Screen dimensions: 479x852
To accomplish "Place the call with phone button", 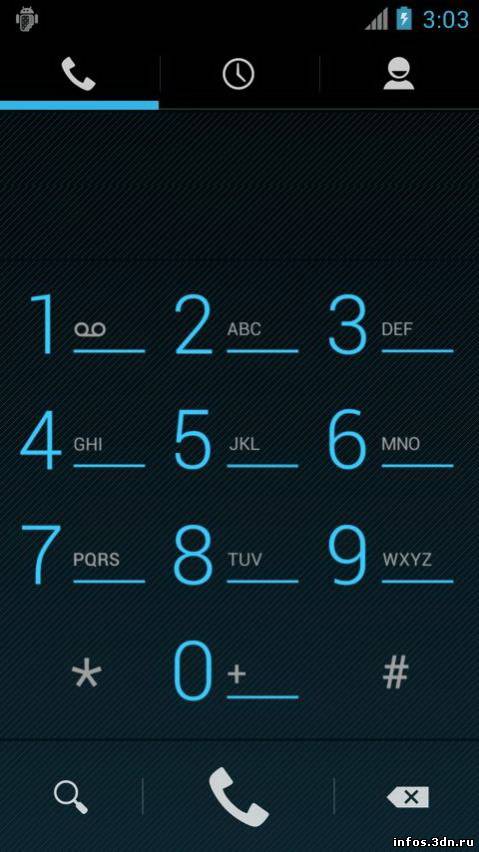I will (x=238, y=797).
